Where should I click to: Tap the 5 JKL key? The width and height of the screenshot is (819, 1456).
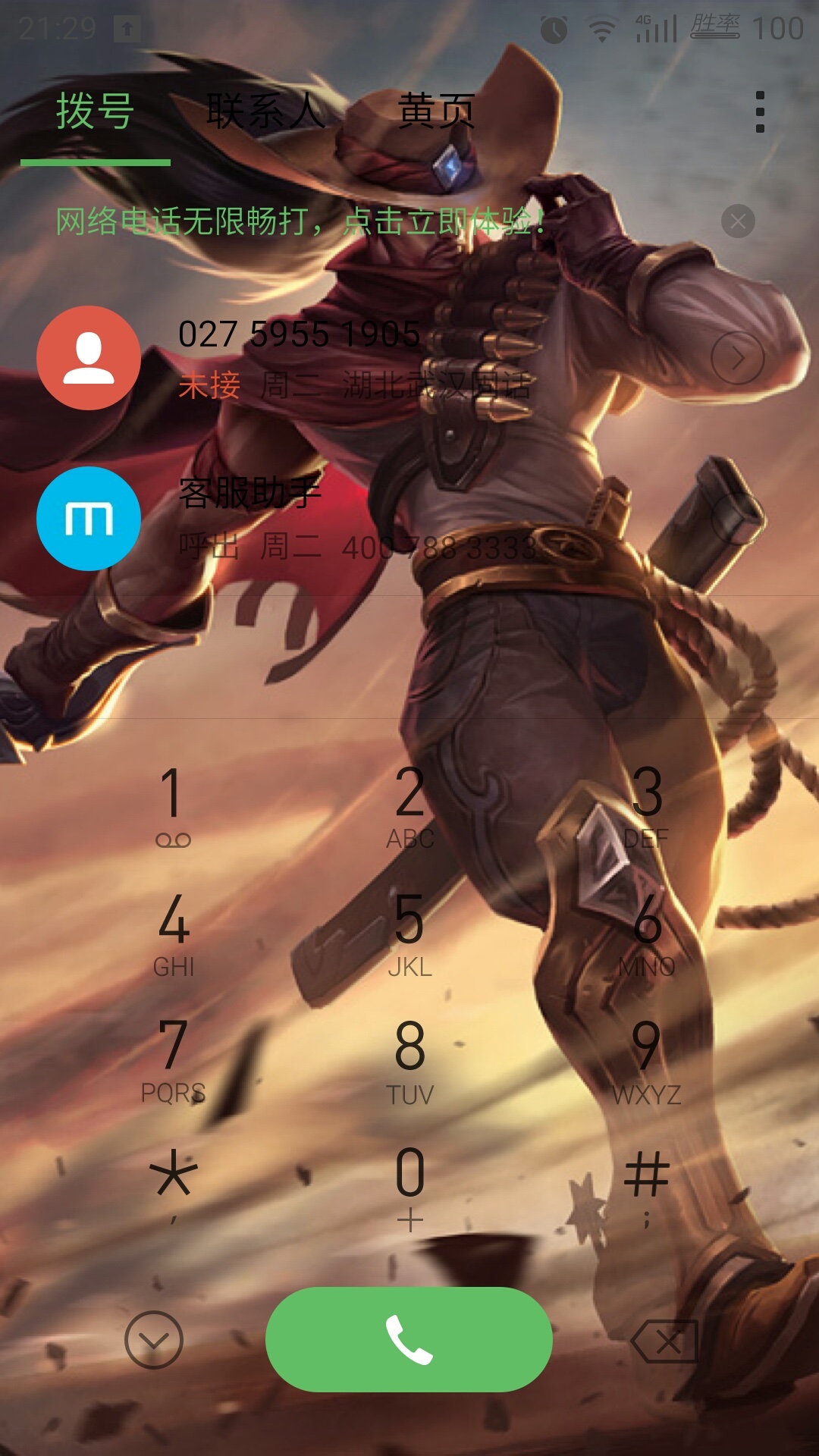click(x=409, y=934)
